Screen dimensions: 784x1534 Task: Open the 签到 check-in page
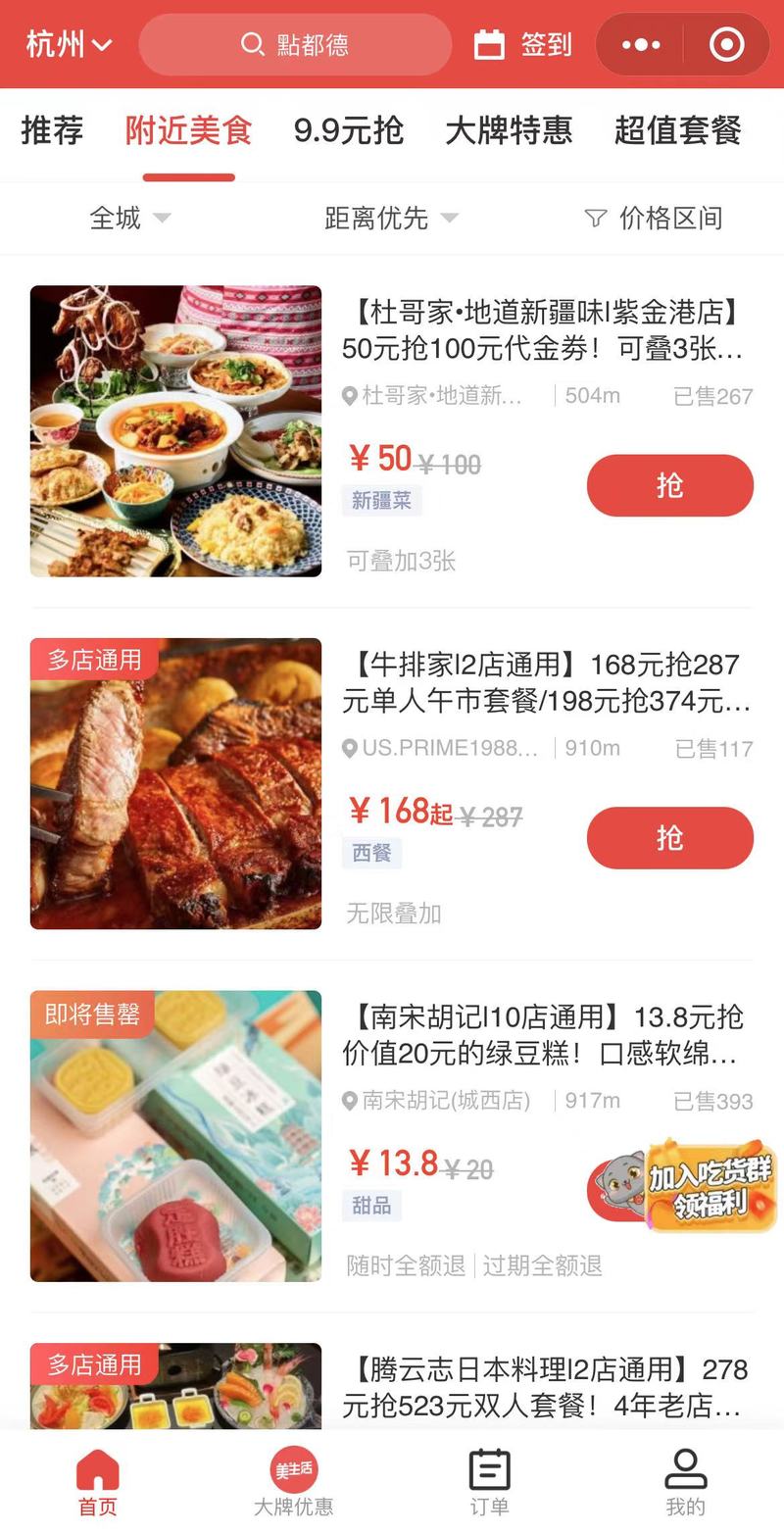coord(523,45)
